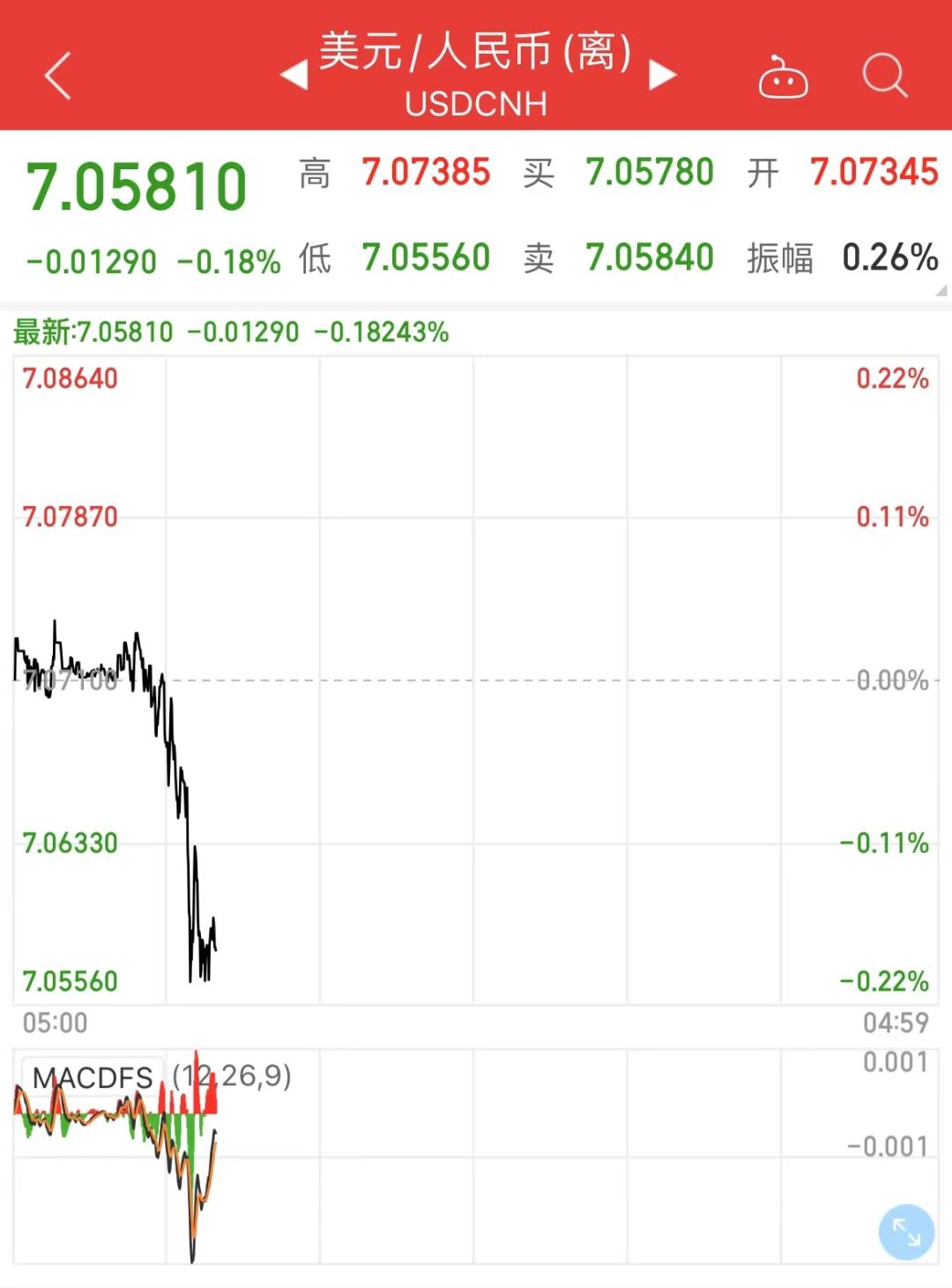Open search from the magnifier icon

click(x=884, y=75)
